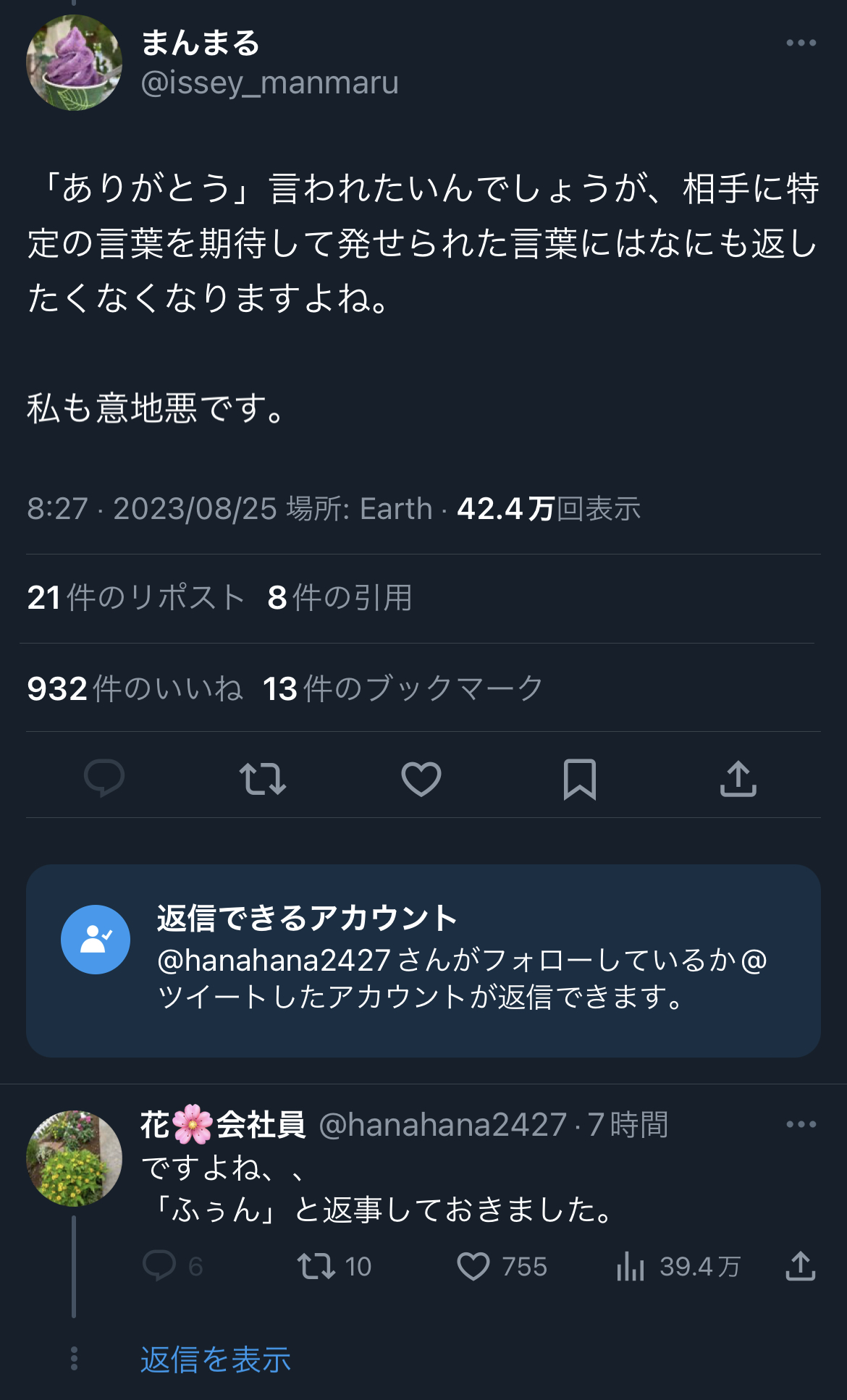This screenshot has width=847, height=1400.
Task: Tap 返信を表示 to show replies
Action: coord(216,1359)
